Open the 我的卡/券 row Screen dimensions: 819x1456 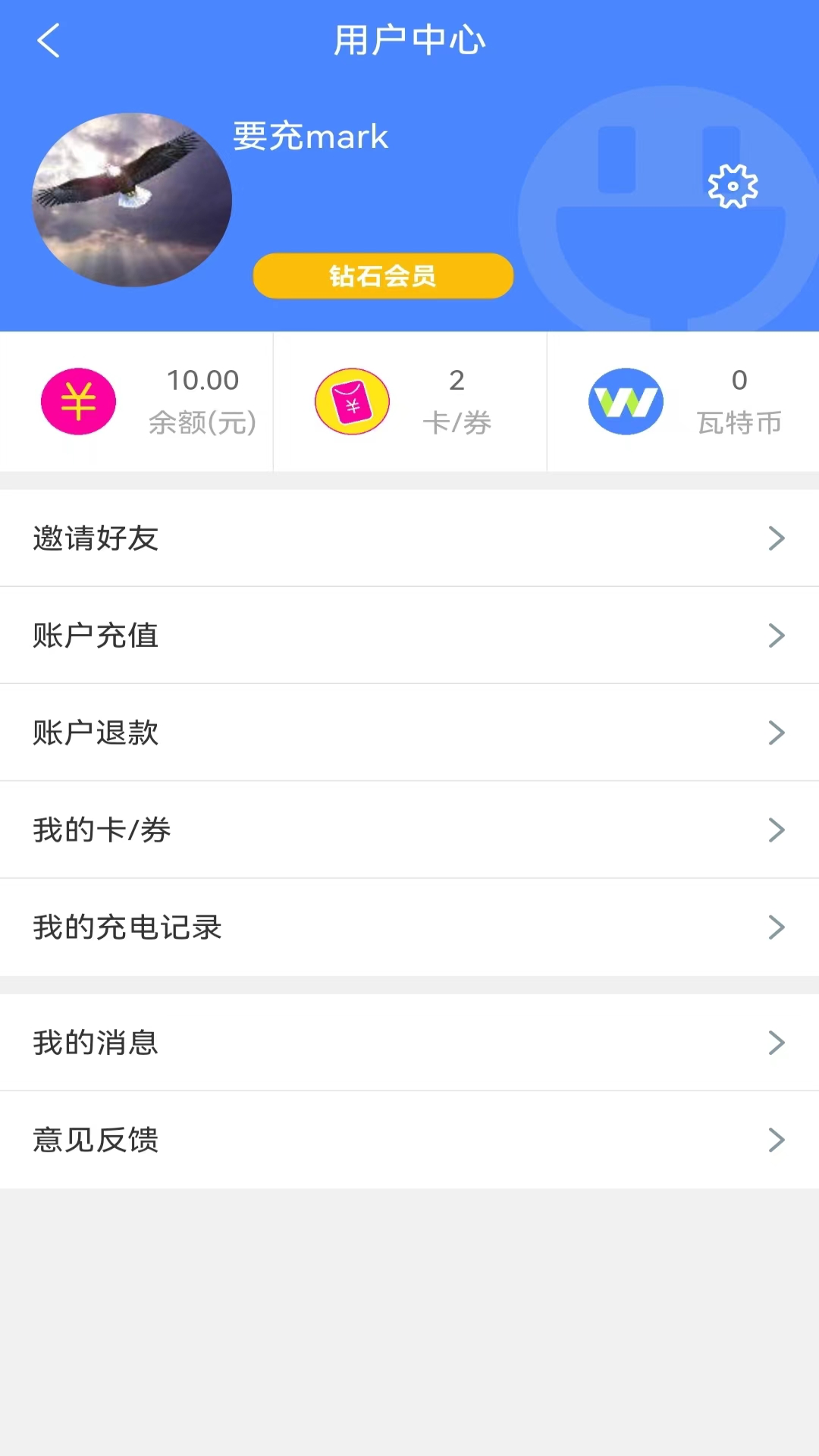(x=409, y=830)
